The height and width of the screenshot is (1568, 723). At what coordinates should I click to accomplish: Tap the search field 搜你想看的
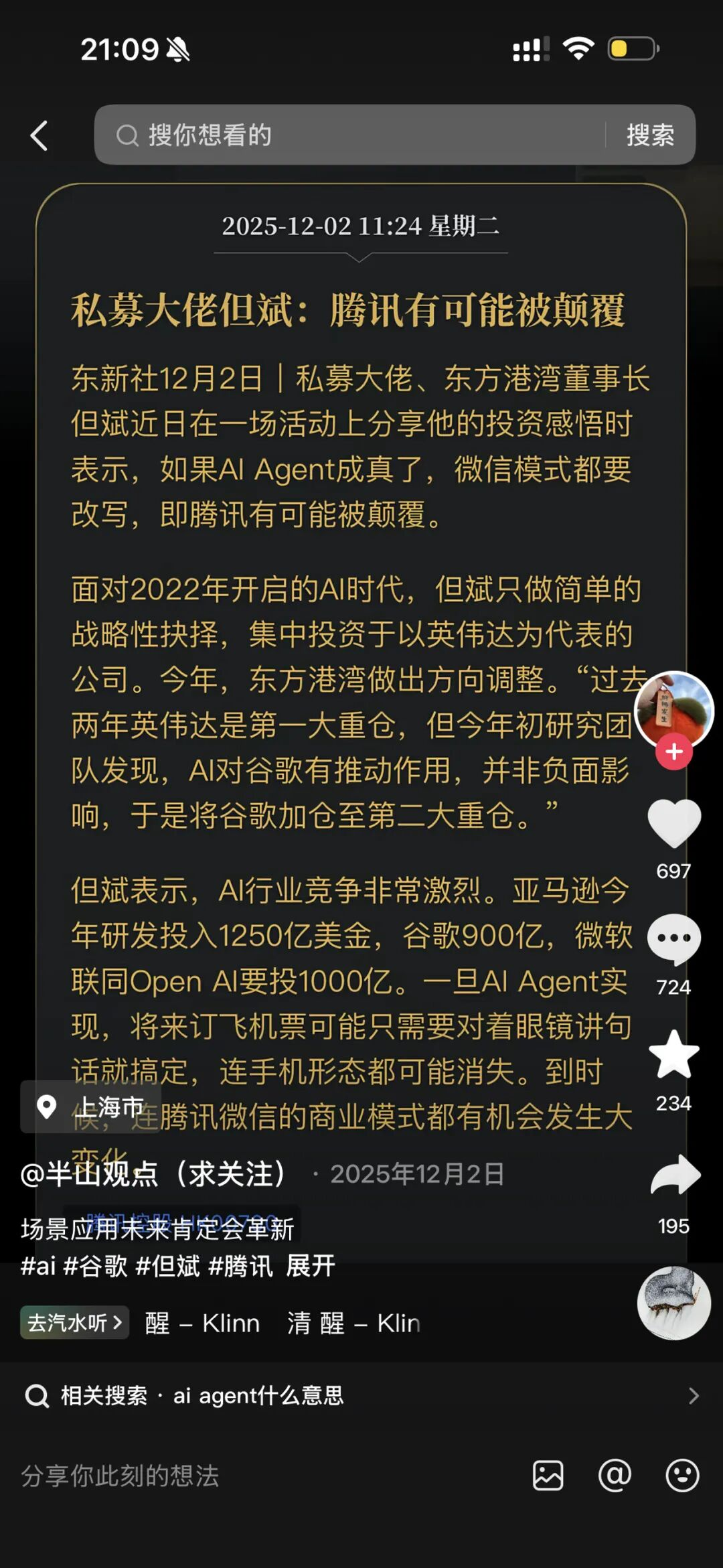point(348,135)
